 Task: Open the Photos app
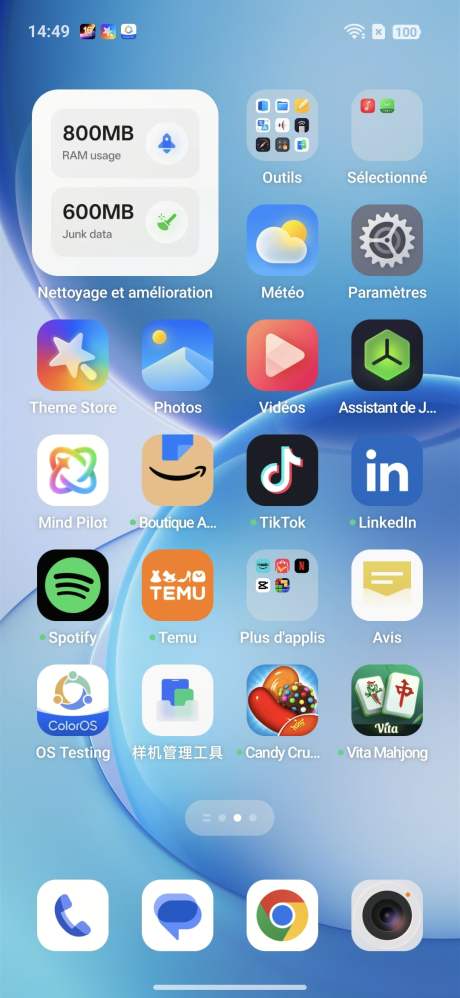(x=178, y=355)
